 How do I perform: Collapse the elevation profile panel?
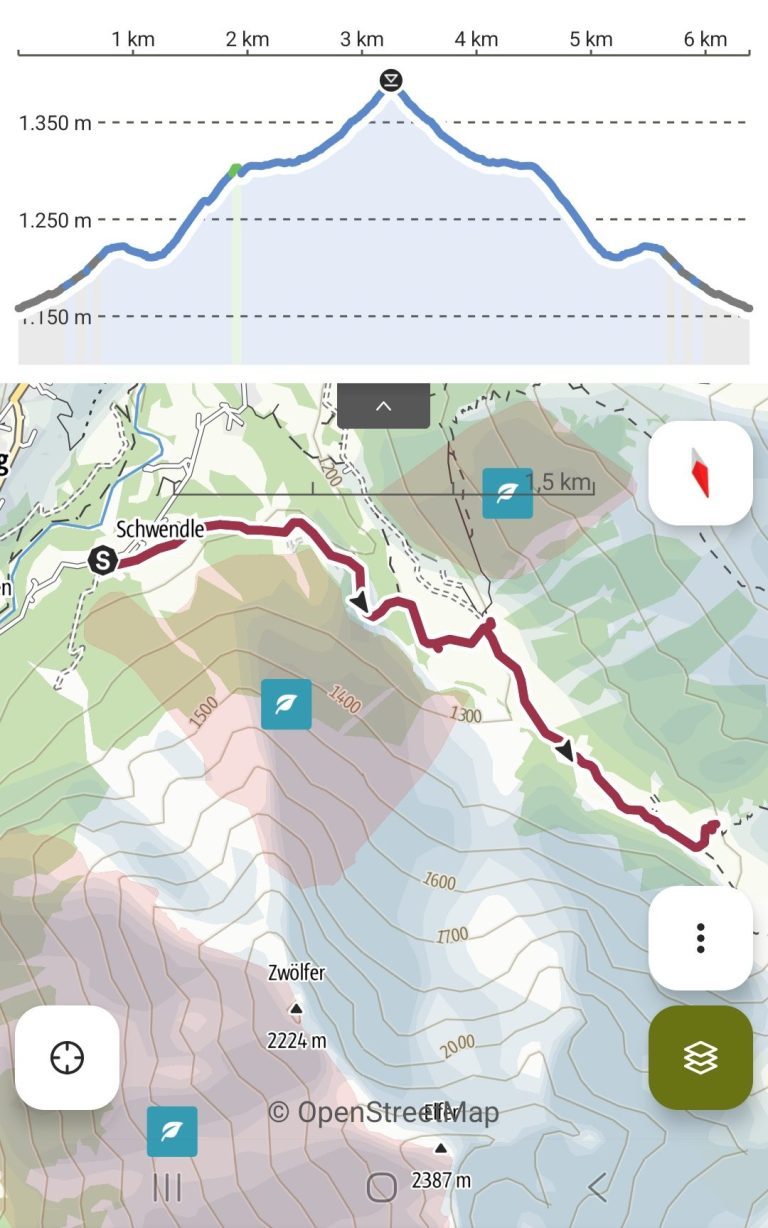383,406
